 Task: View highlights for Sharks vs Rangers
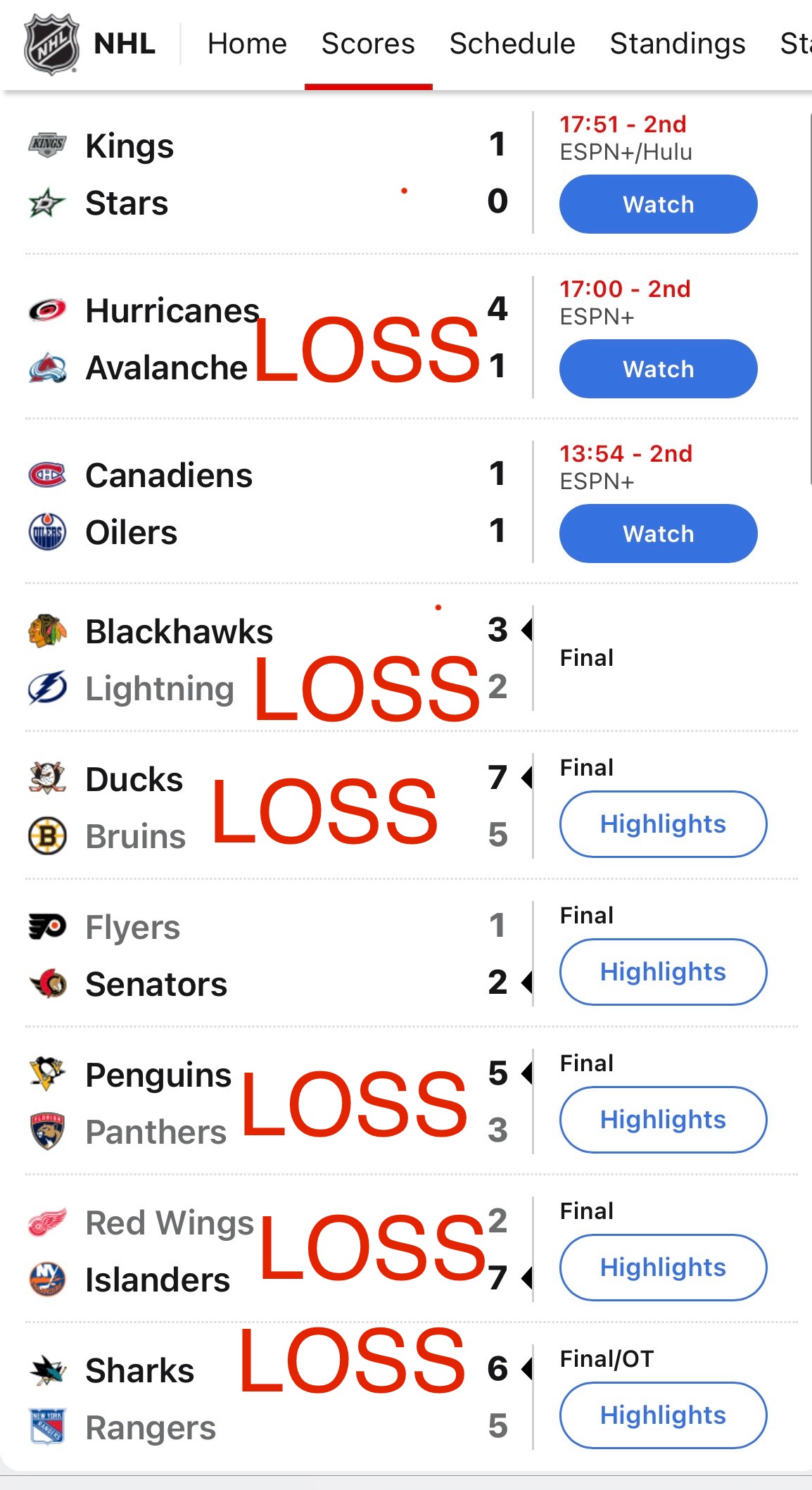(x=663, y=1415)
